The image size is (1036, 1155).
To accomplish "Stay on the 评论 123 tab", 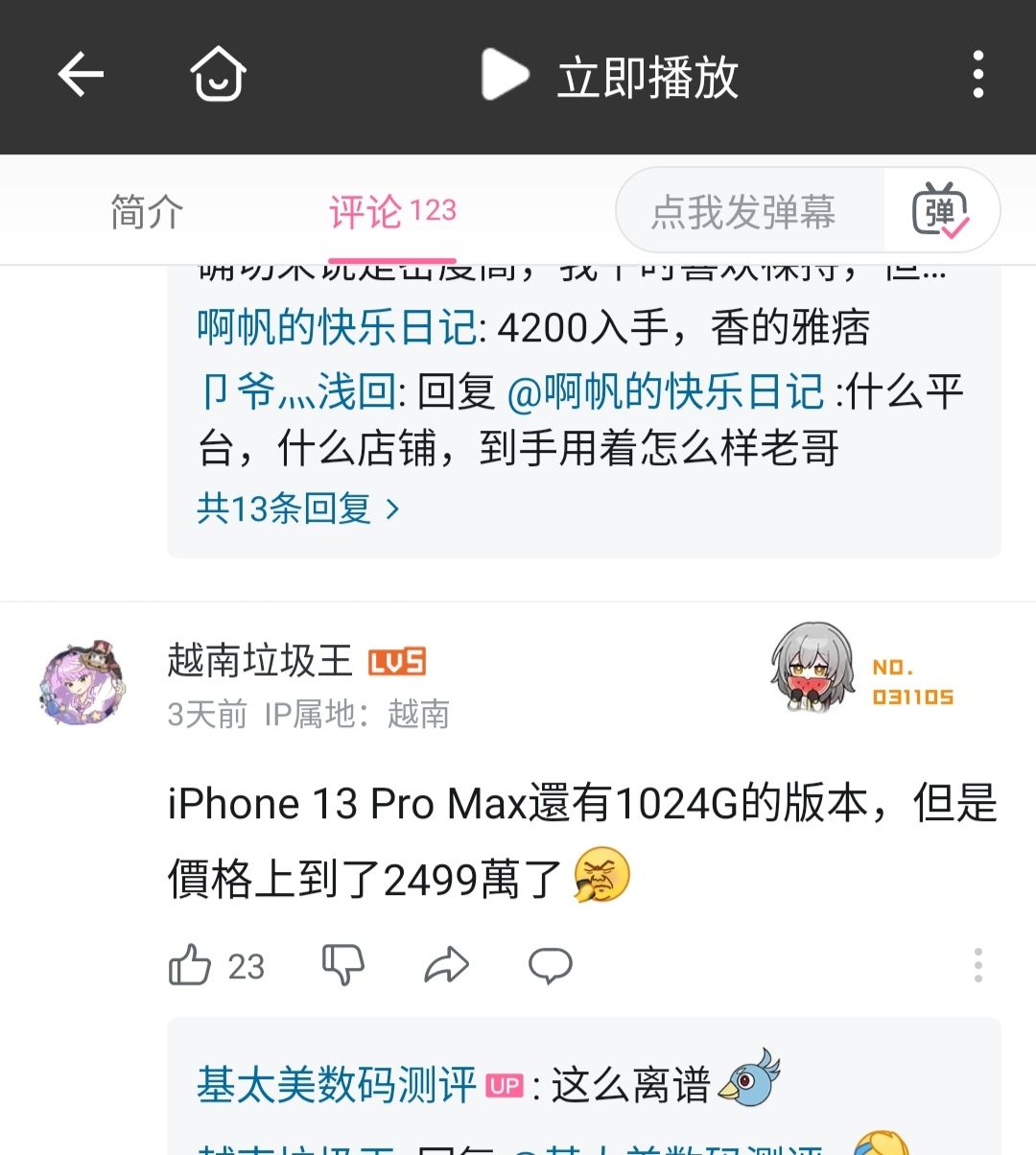I will pos(393,213).
